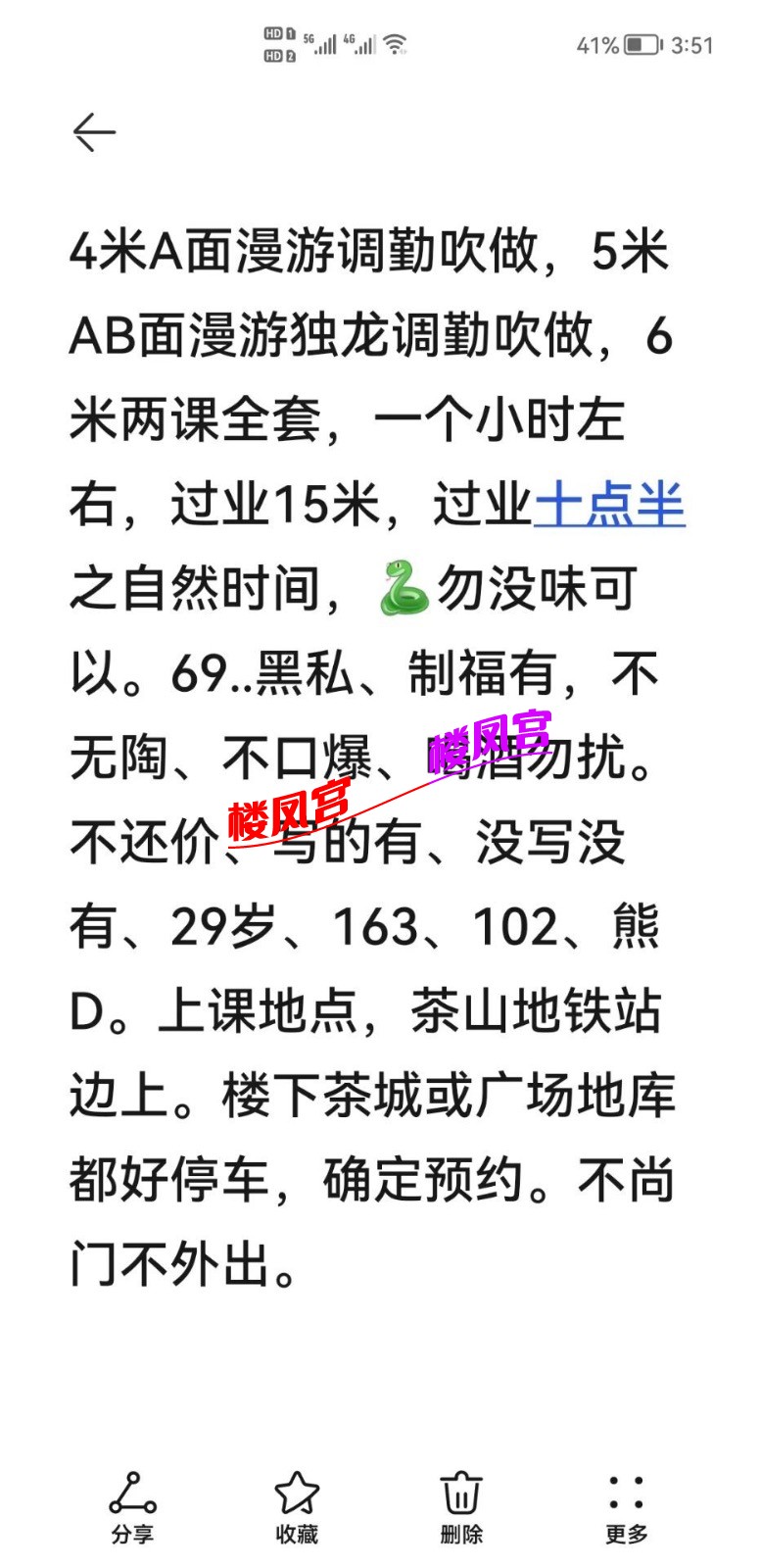Open the underlined 十点半 time link

click(609, 505)
